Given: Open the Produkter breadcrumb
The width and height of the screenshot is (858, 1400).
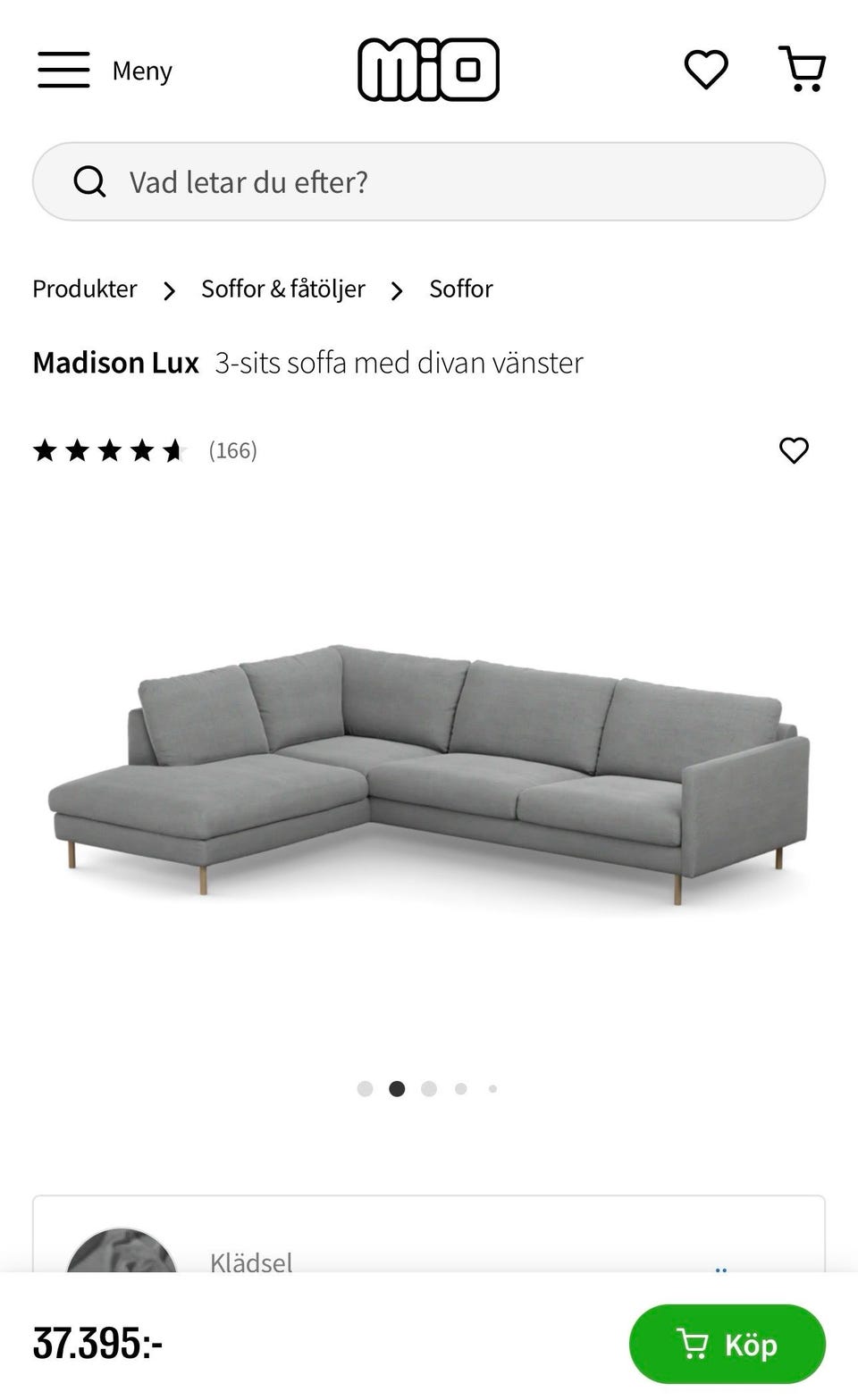Looking at the screenshot, I should (84, 289).
